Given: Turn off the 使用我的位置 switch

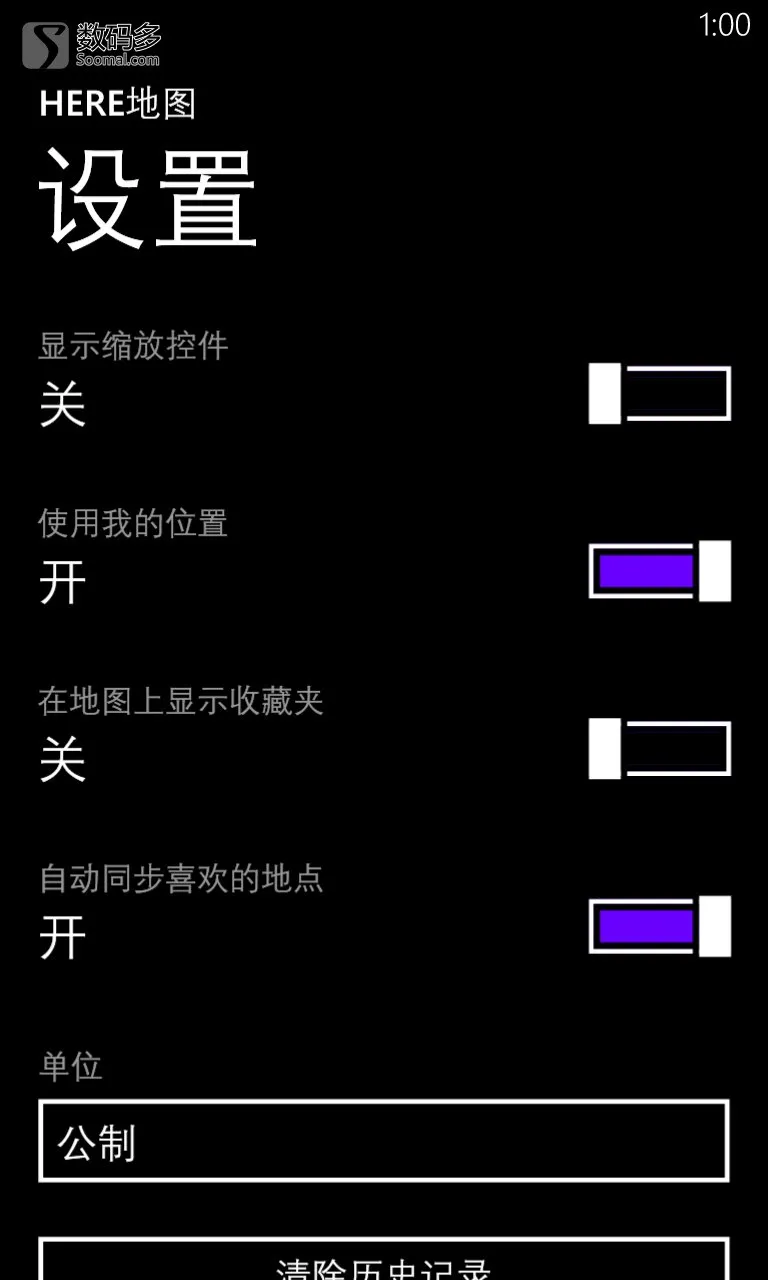Looking at the screenshot, I should pyautogui.click(x=660, y=571).
